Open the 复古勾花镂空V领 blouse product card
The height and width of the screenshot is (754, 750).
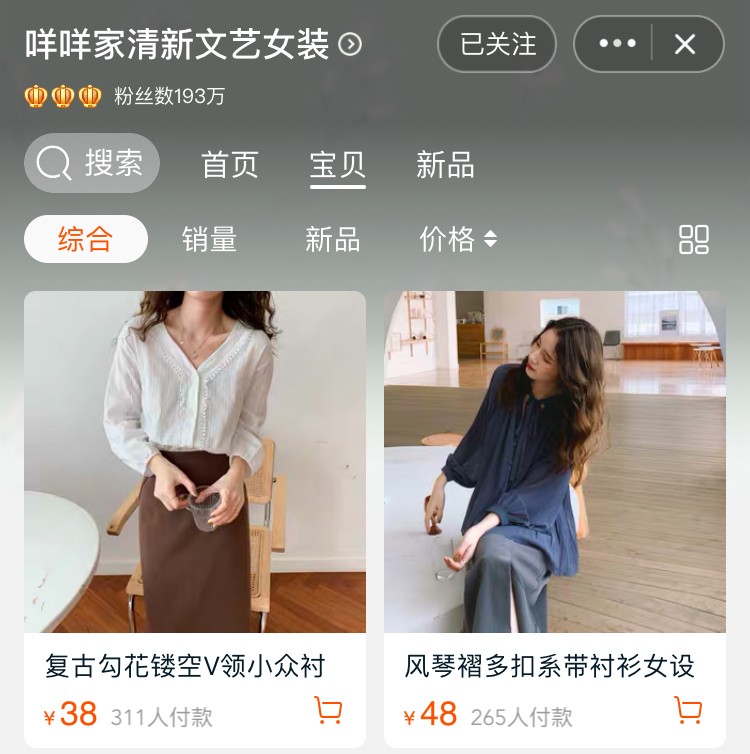(195, 462)
